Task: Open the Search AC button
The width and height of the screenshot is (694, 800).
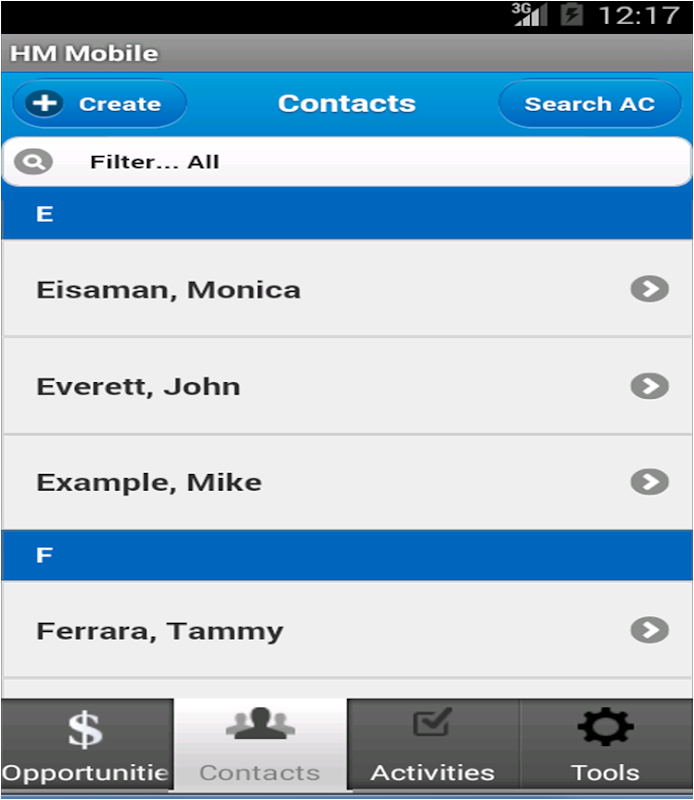Action: [590, 104]
